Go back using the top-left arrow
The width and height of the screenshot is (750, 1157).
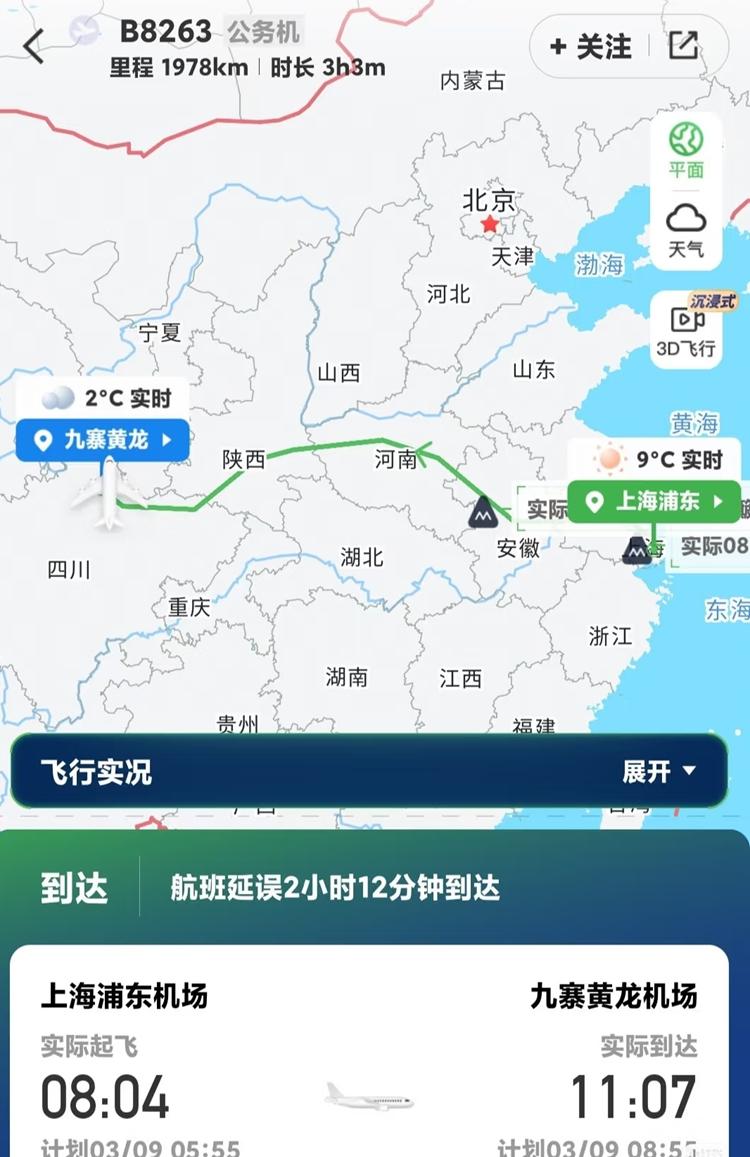34,46
